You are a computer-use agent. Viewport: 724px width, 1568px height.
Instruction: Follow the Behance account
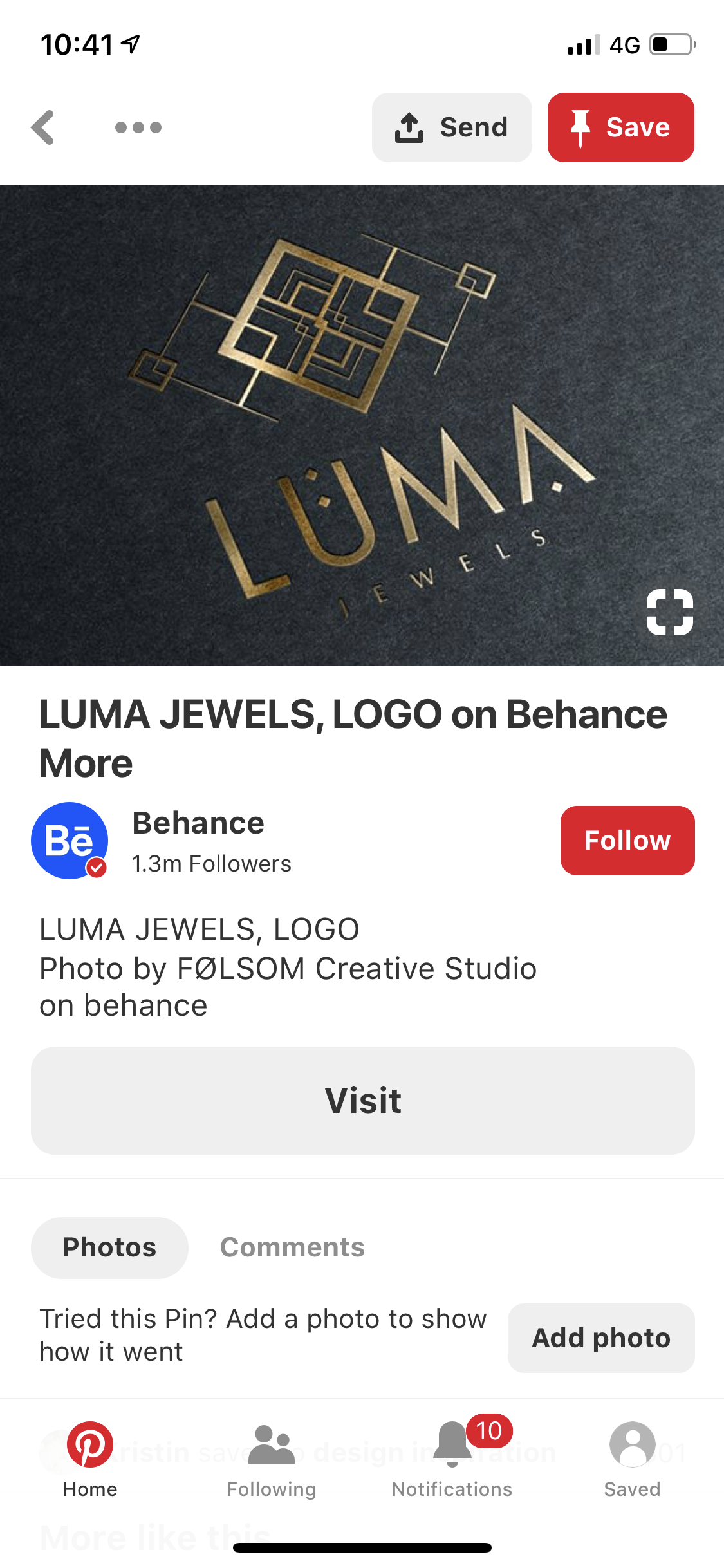(x=627, y=841)
